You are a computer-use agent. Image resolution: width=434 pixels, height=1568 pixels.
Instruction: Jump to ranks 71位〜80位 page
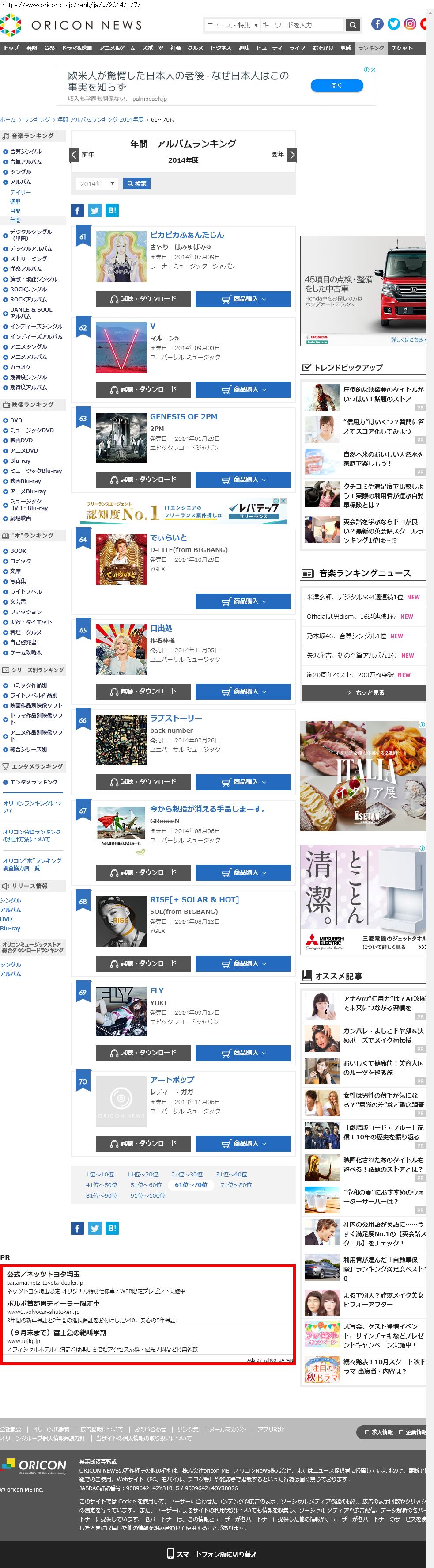(236, 1185)
